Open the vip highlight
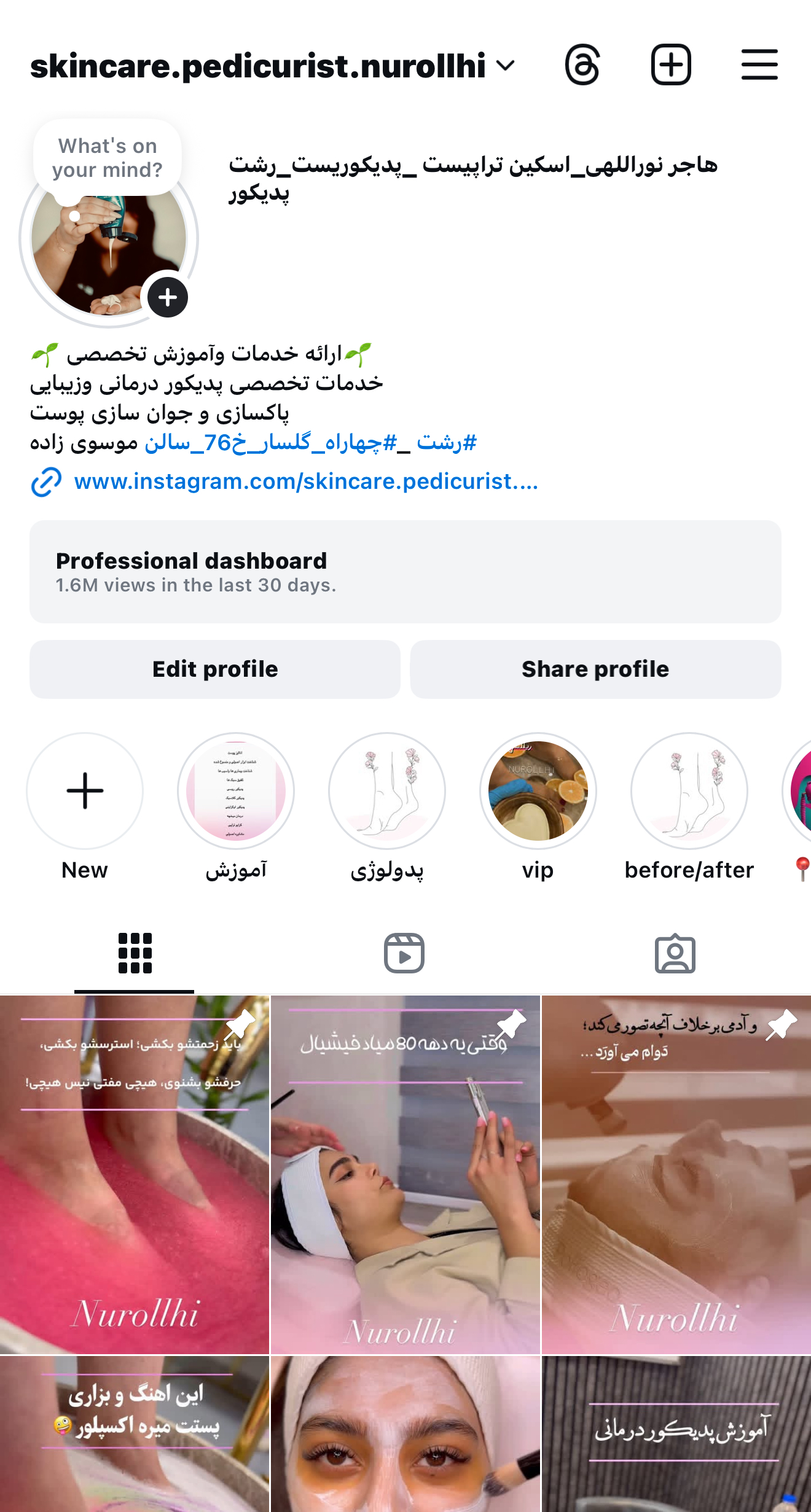 click(538, 791)
